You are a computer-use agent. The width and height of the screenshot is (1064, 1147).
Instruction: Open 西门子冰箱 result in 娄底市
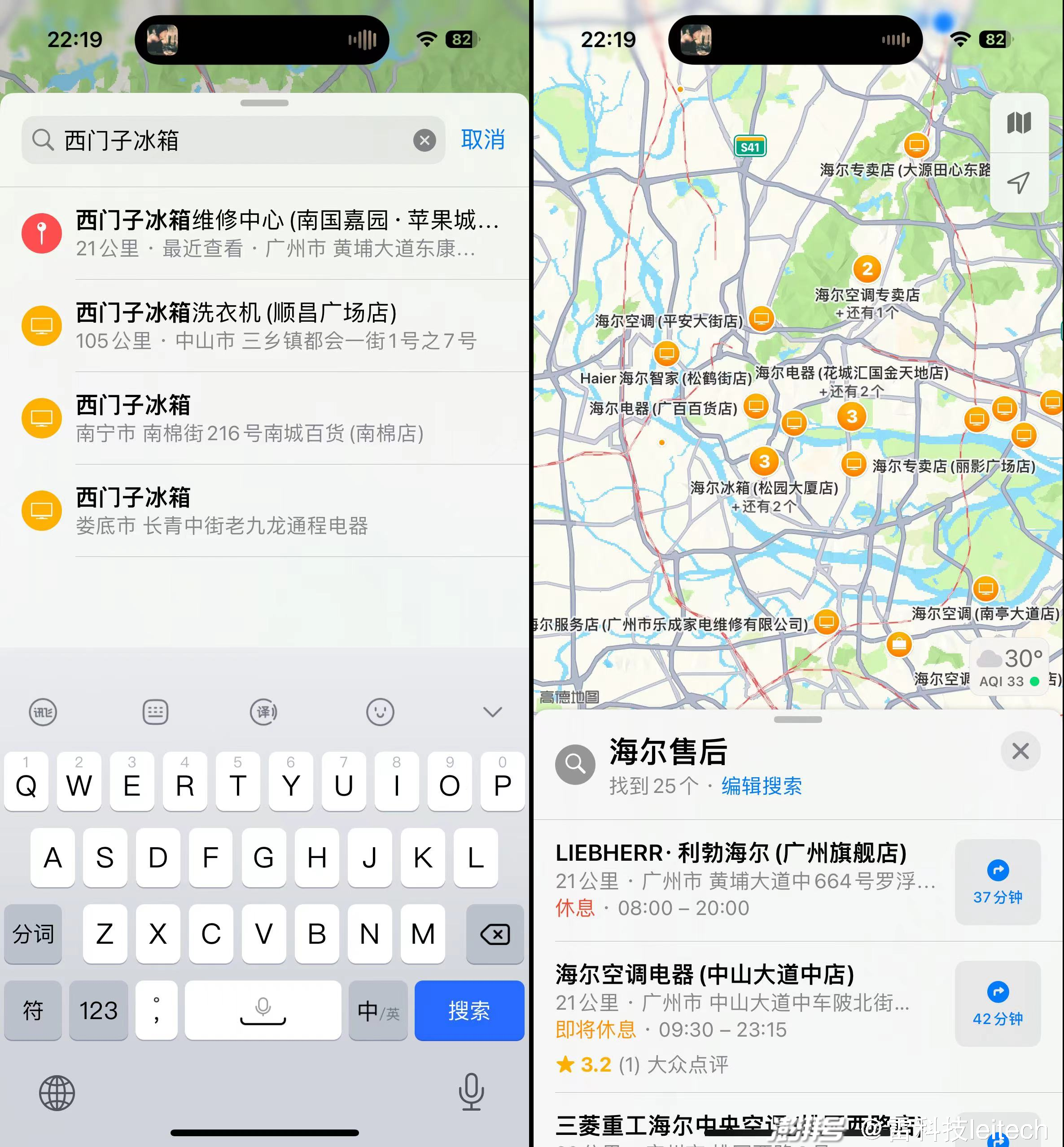tap(264, 511)
